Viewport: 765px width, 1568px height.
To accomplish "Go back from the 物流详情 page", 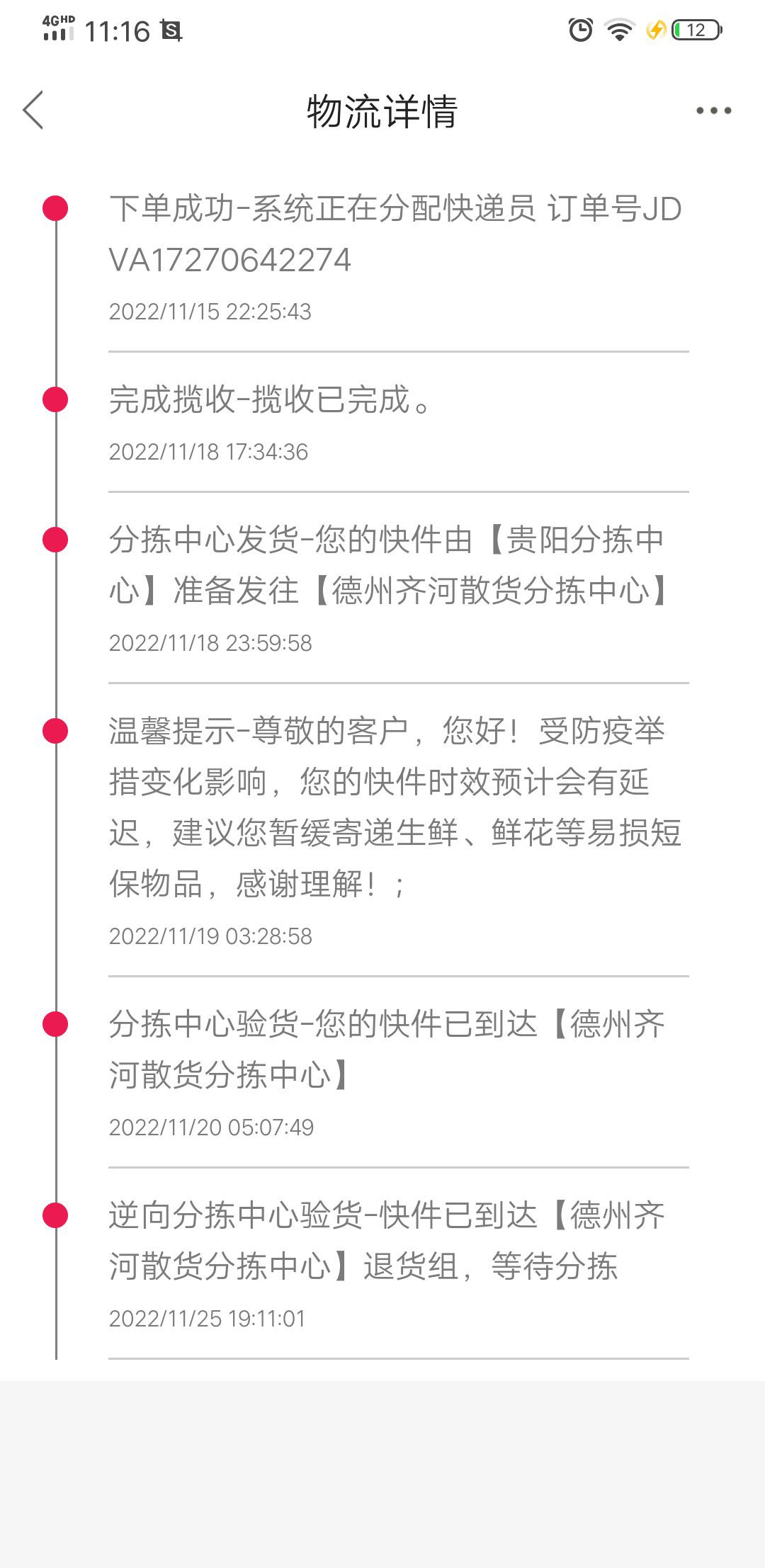I will click(x=33, y=110).
